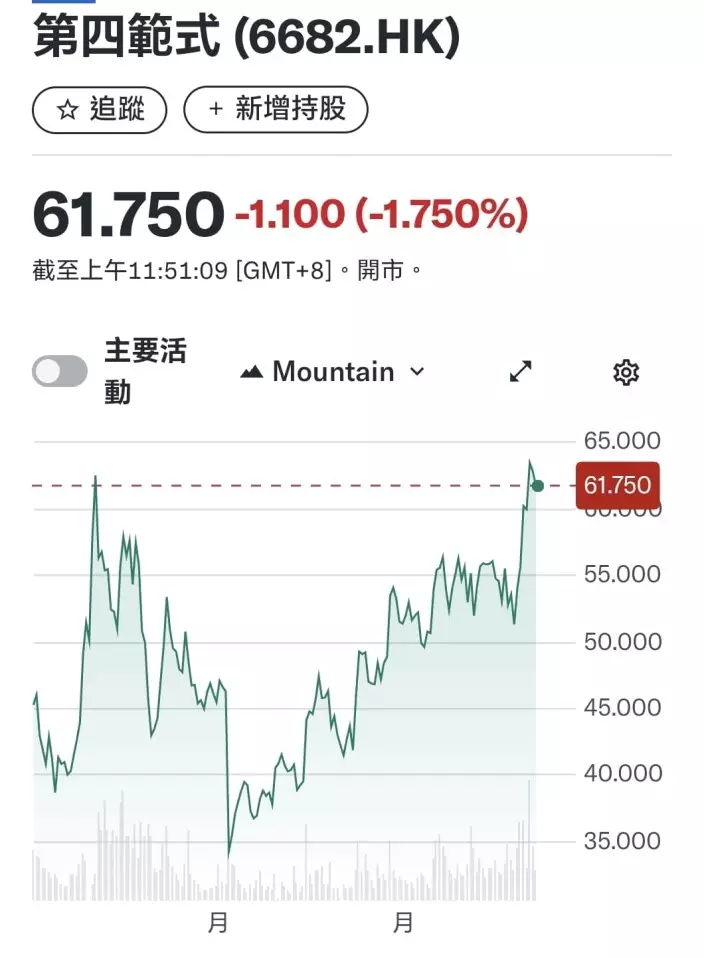This screenshot has width=704, height=958.
Task: Toggle the 主要活動 switch
Action: tap(60, 372)
